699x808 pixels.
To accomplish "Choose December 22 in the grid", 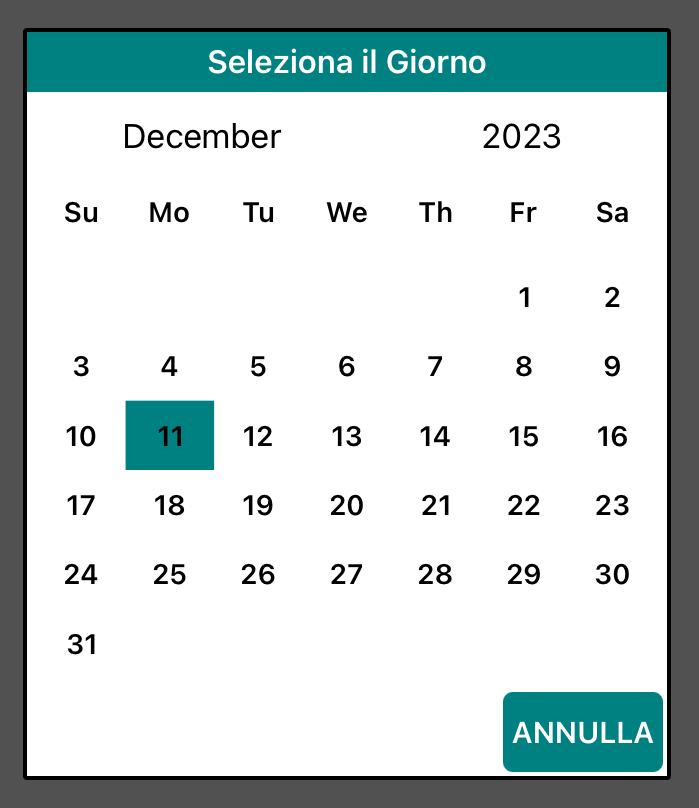I will tap(524, 505).
